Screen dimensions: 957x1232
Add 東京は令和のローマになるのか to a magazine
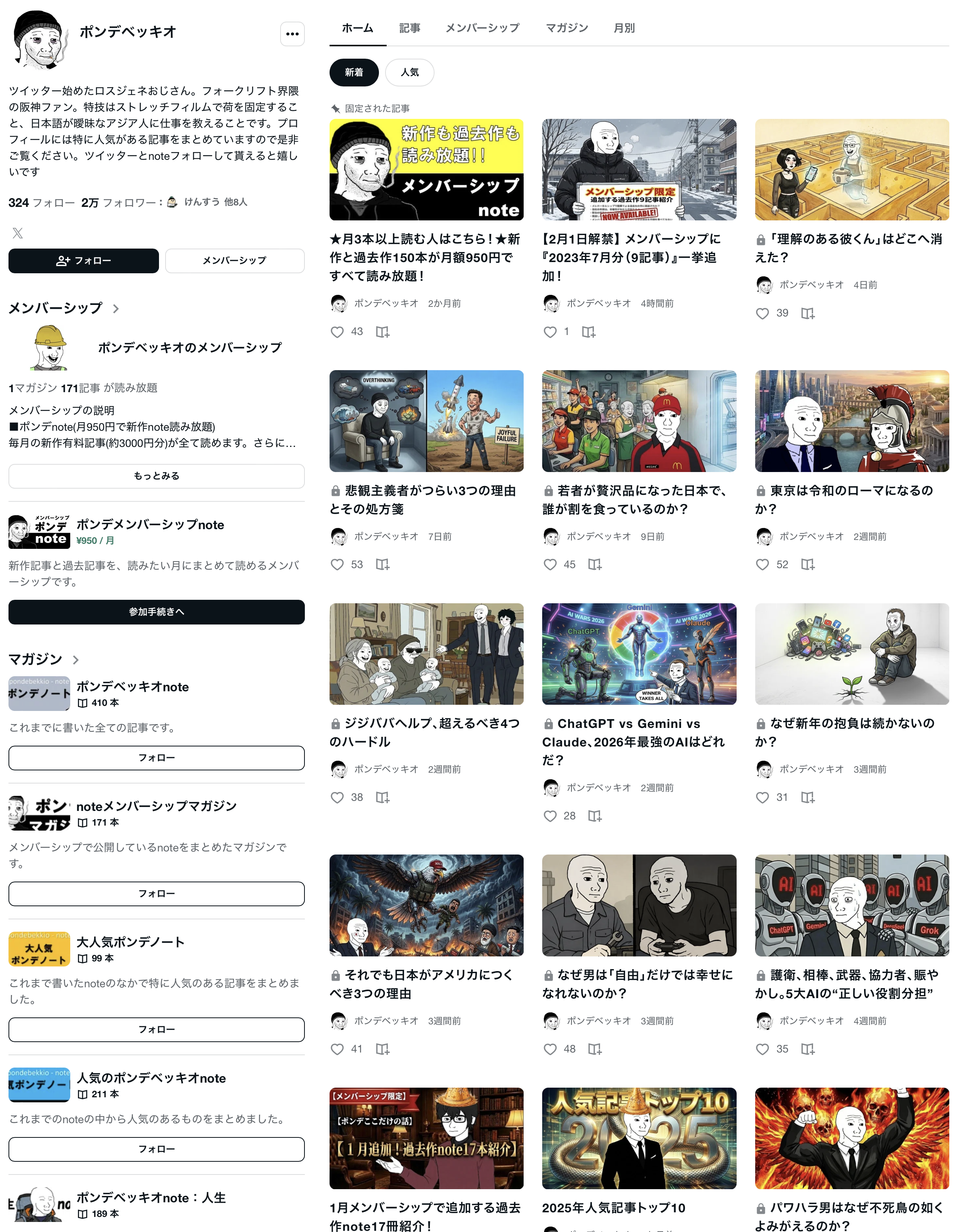808,565
